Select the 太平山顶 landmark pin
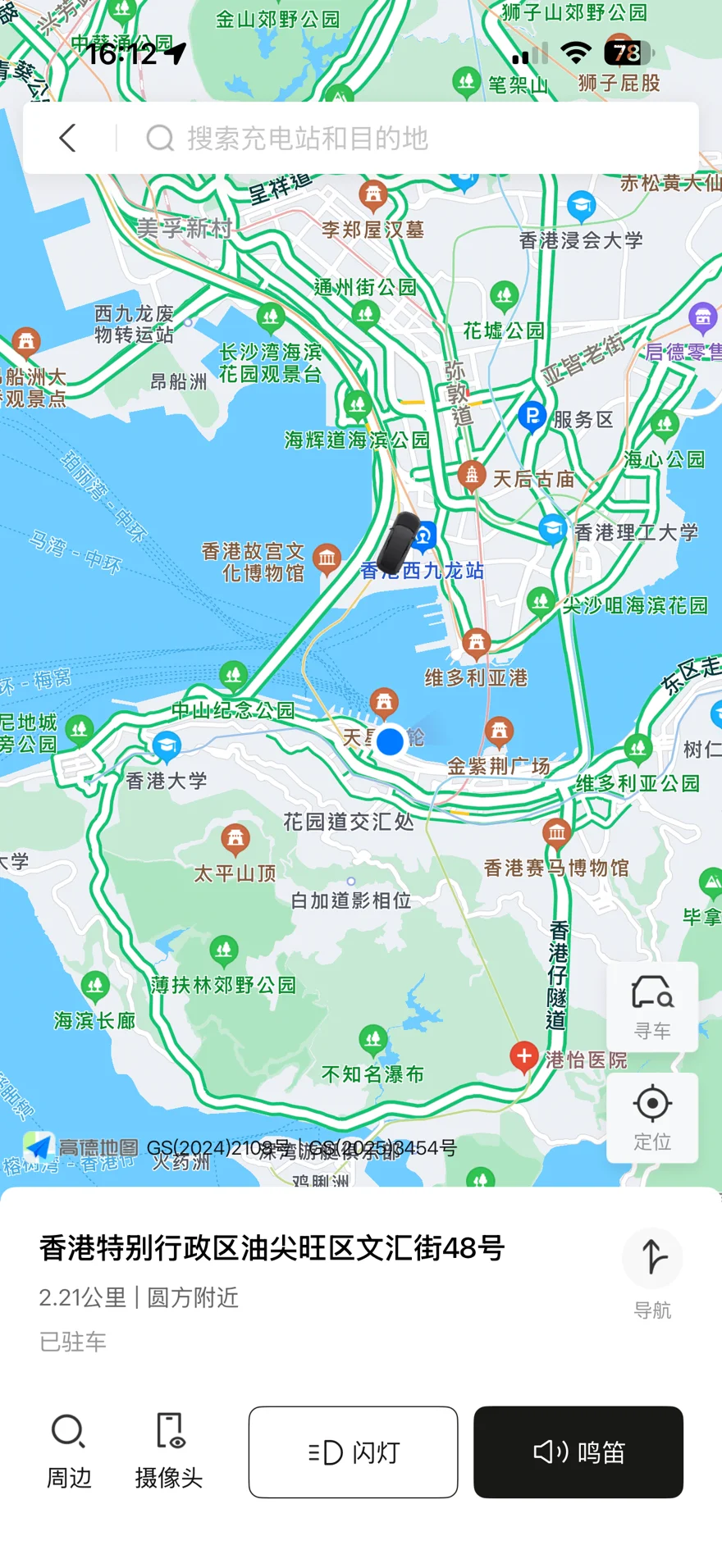The height and width of the screenshot is (1568, 722). 235,839
